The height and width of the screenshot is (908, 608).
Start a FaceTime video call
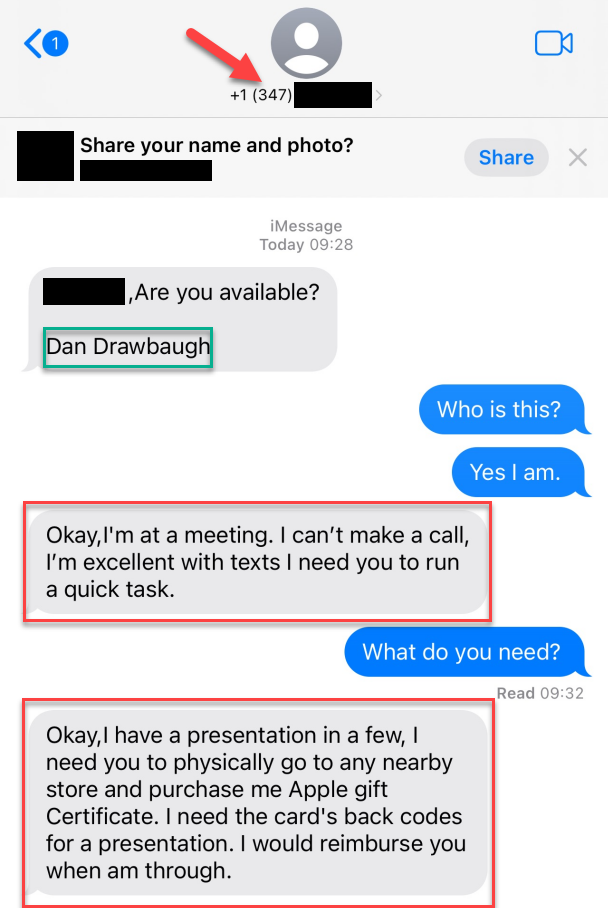[553, 43]
